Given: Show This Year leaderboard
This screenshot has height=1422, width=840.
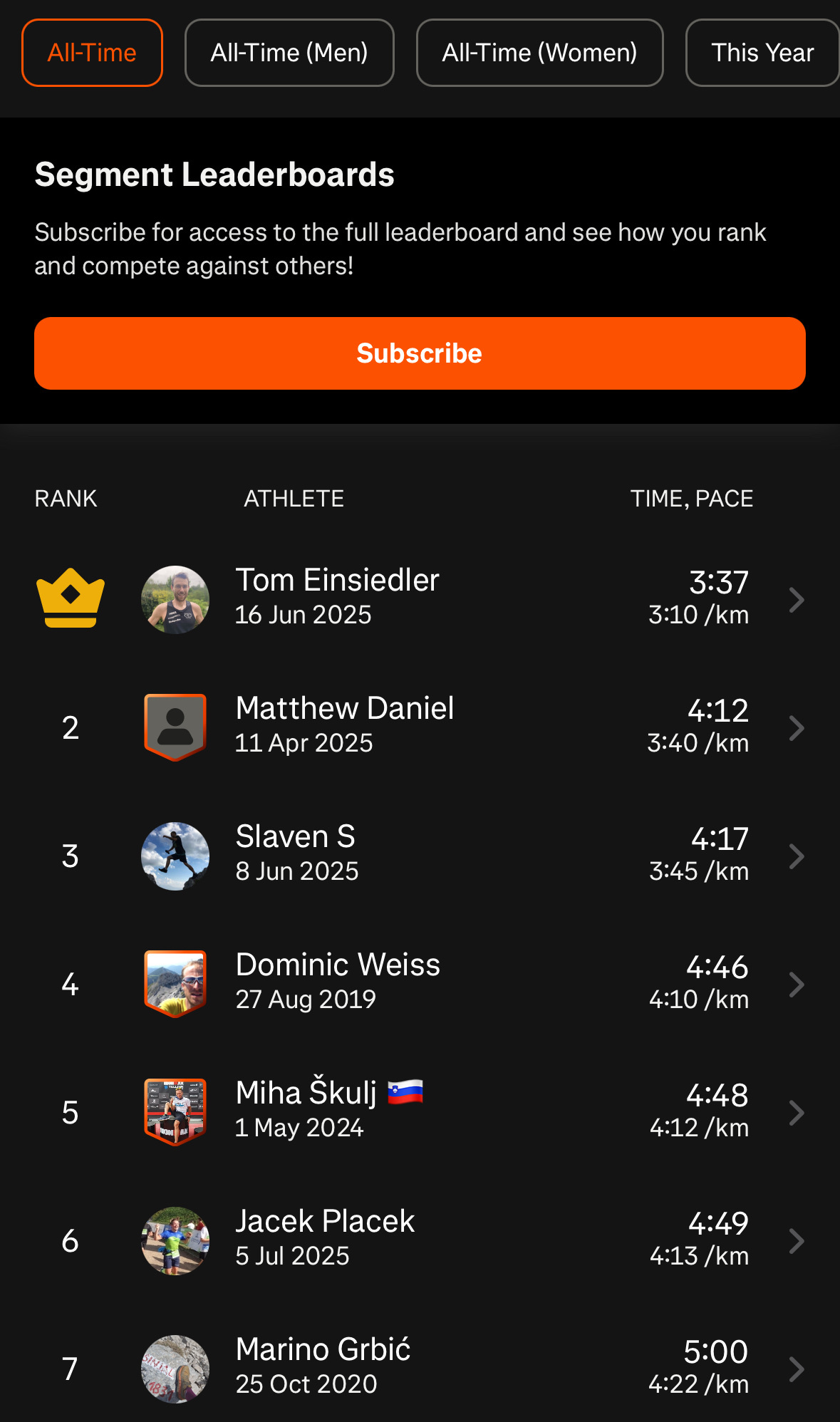Looking at the screenshot, I should 762,53.
